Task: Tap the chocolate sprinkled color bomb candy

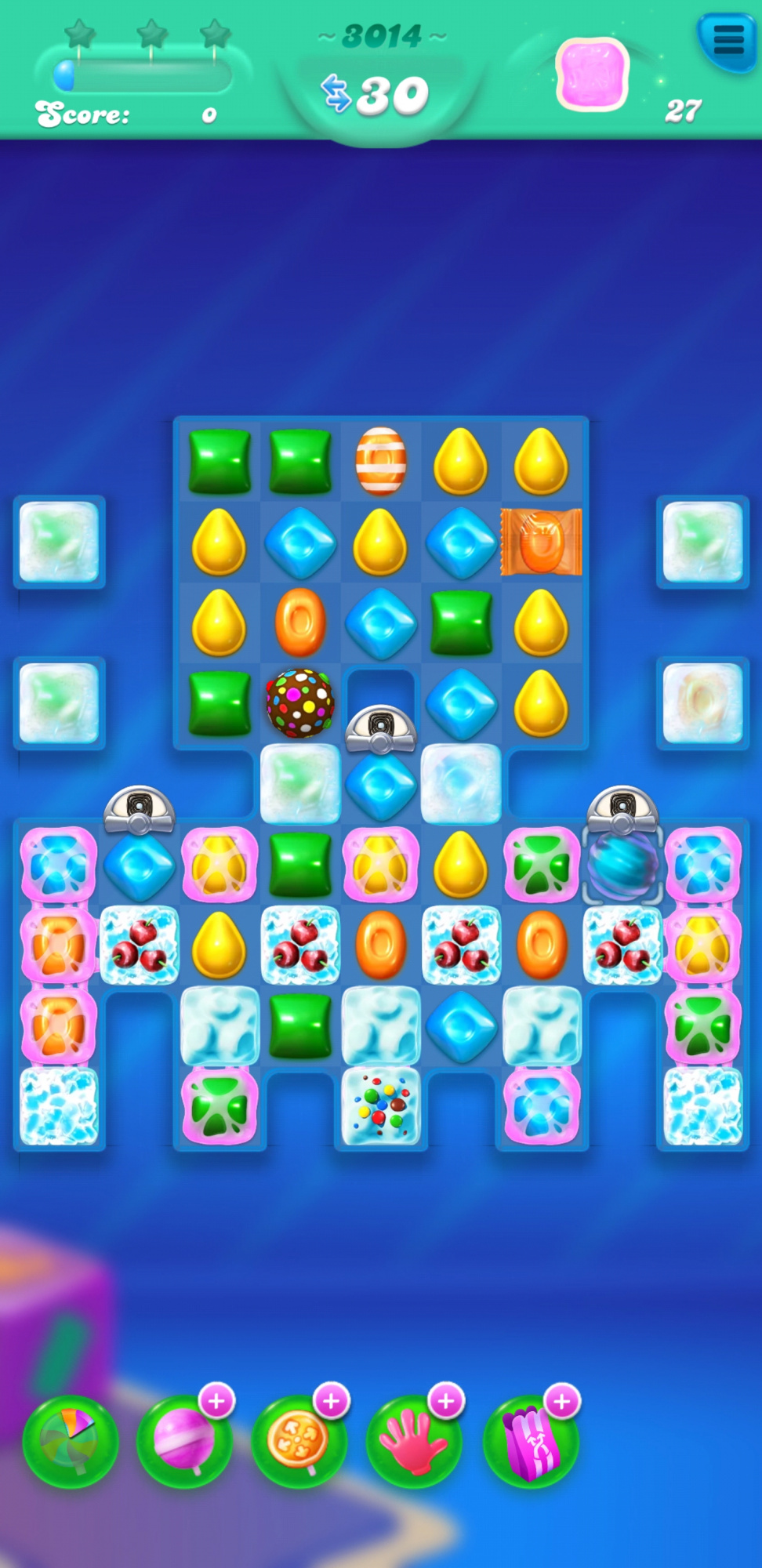Action: click(x=299, y=703)
